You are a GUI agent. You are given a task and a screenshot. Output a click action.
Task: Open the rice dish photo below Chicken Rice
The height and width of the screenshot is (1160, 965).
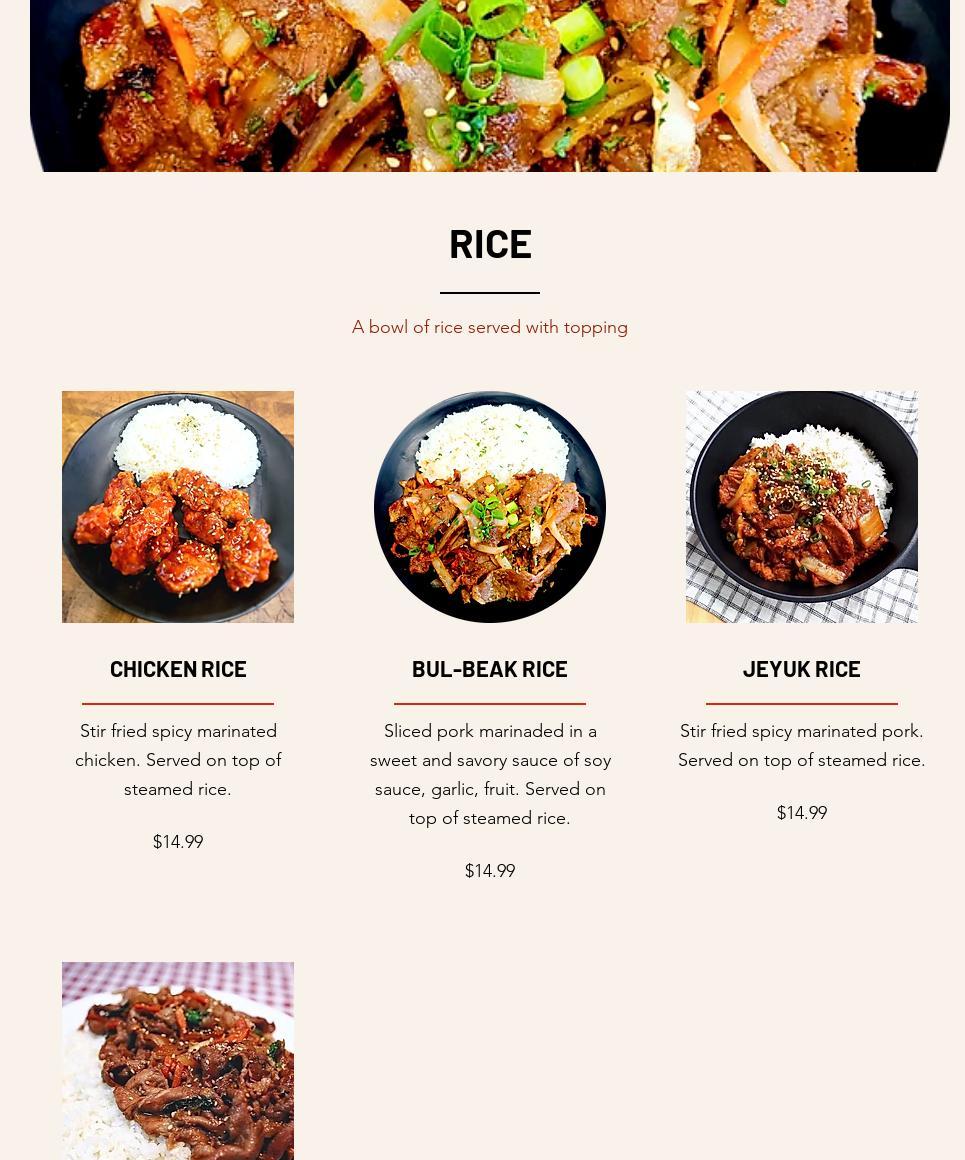pyautogui.click(x=178, y=1061)
